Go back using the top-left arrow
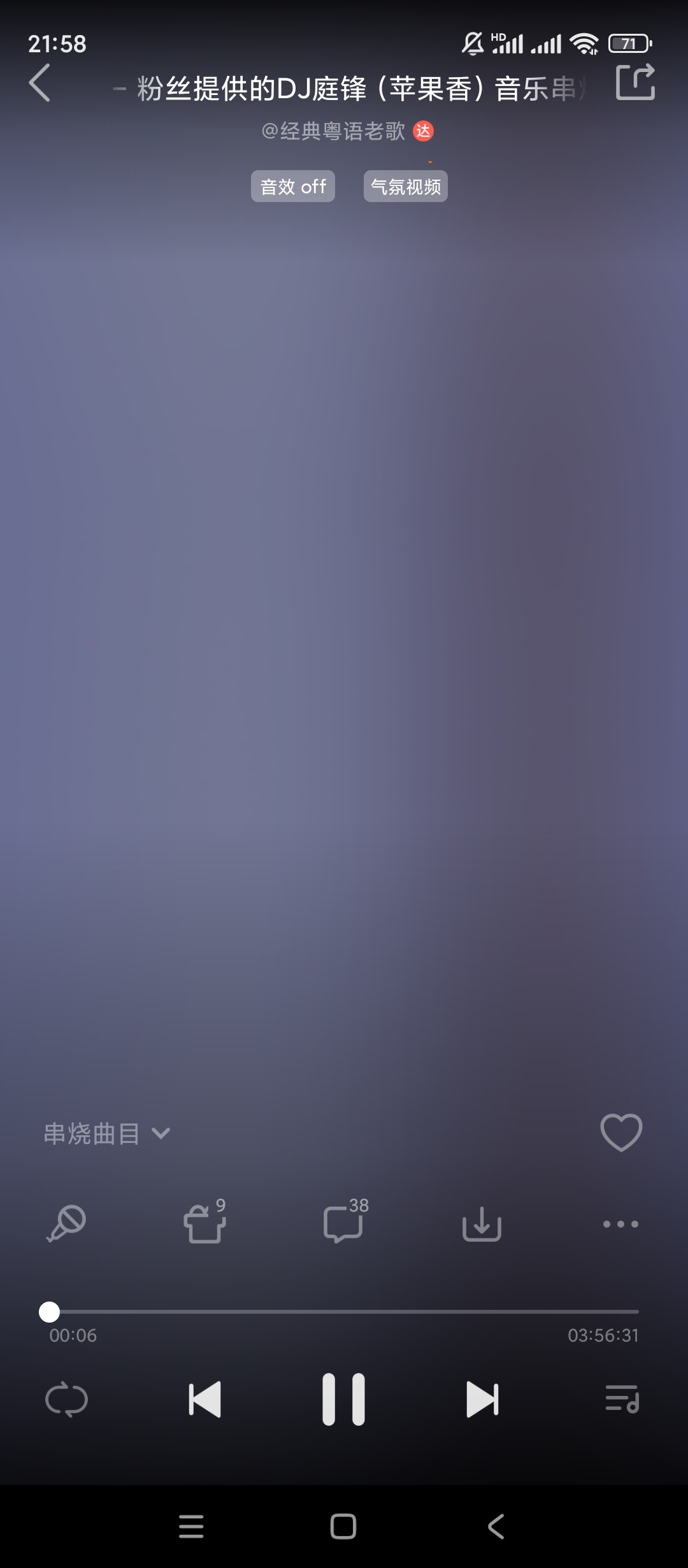The width and height of the screenshot is (688, 1568). pos(39,83)
